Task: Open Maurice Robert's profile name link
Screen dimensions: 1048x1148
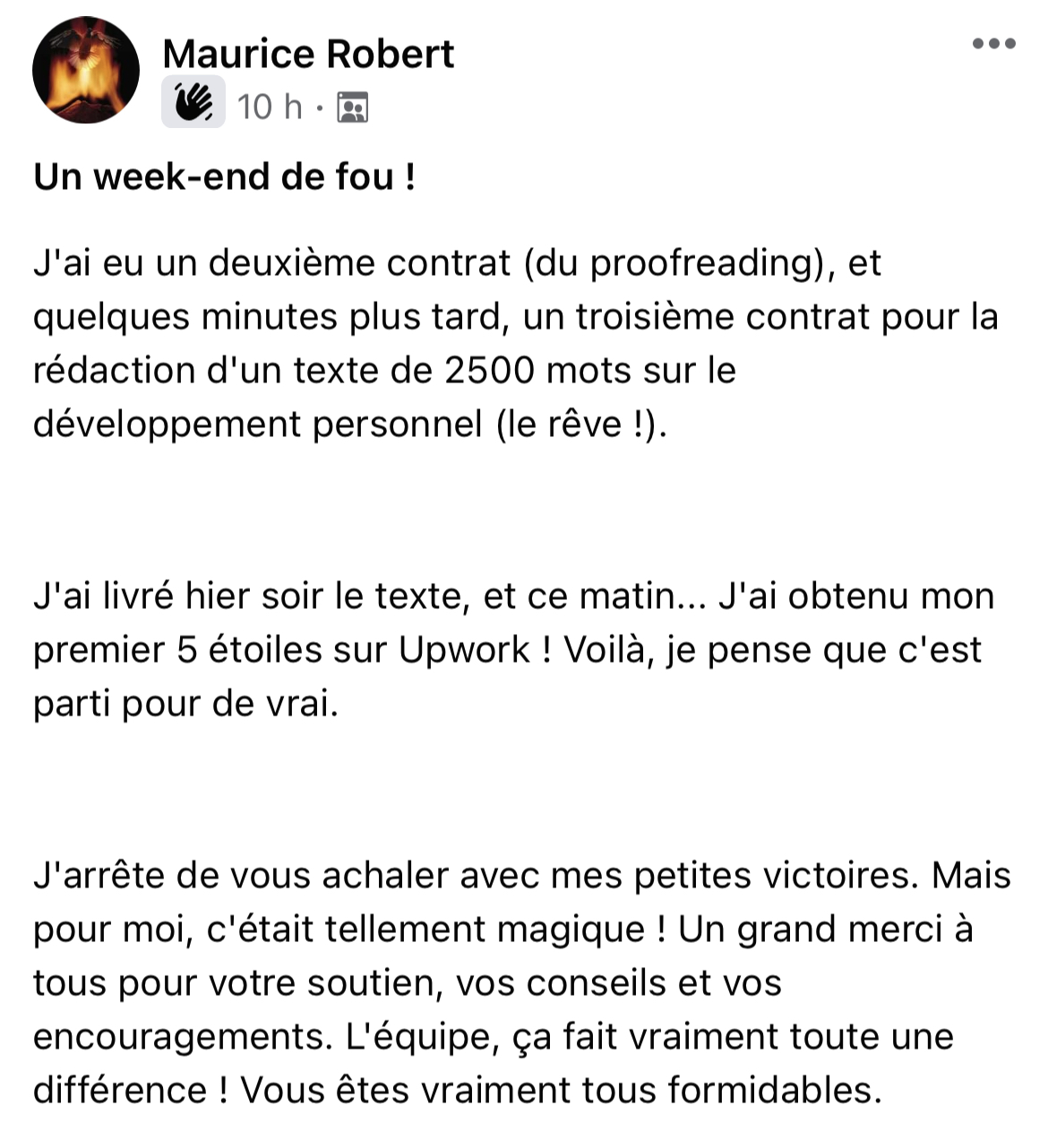Action: point(308,54)
